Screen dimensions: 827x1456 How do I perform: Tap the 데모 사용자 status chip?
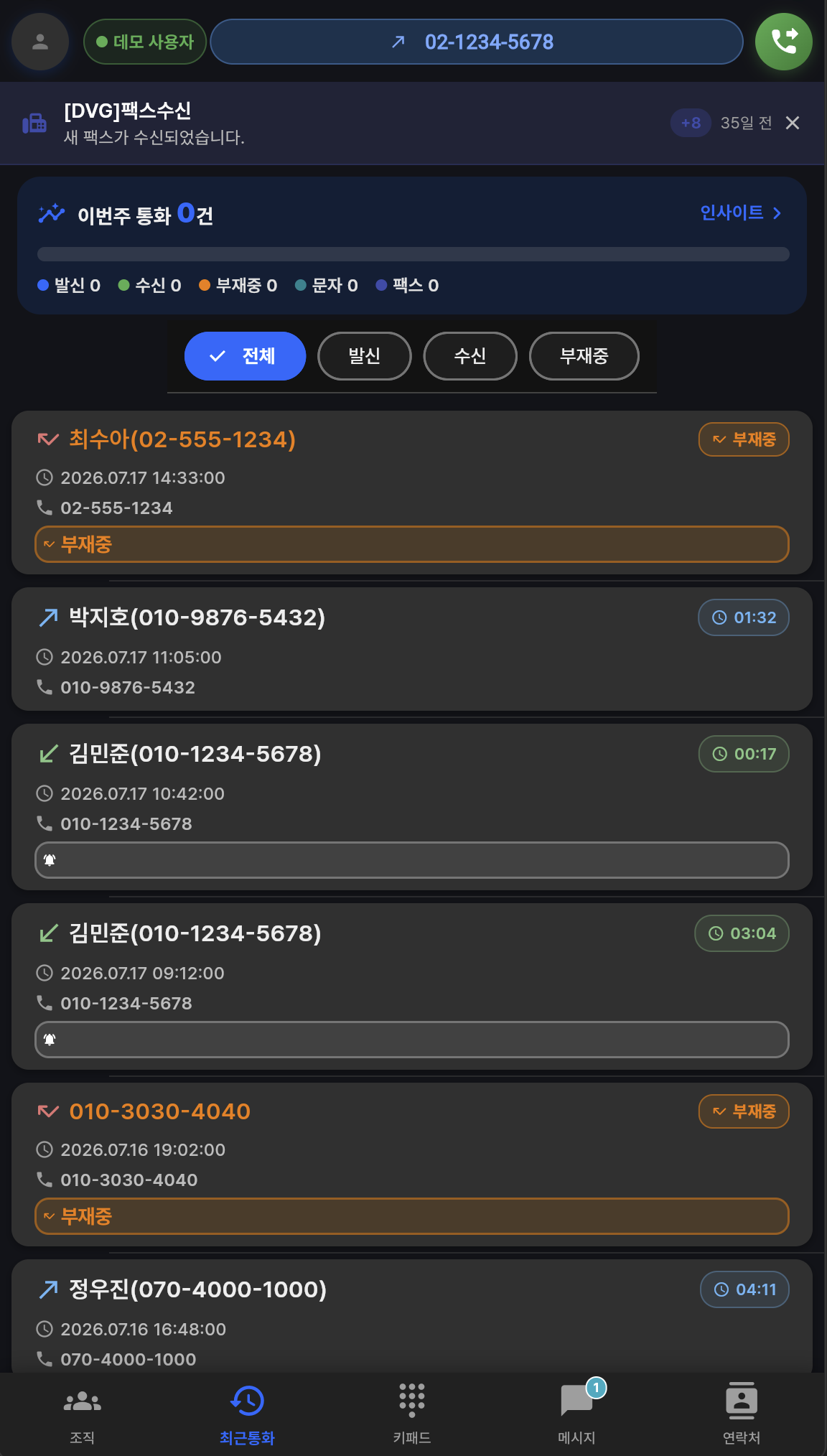145,42
